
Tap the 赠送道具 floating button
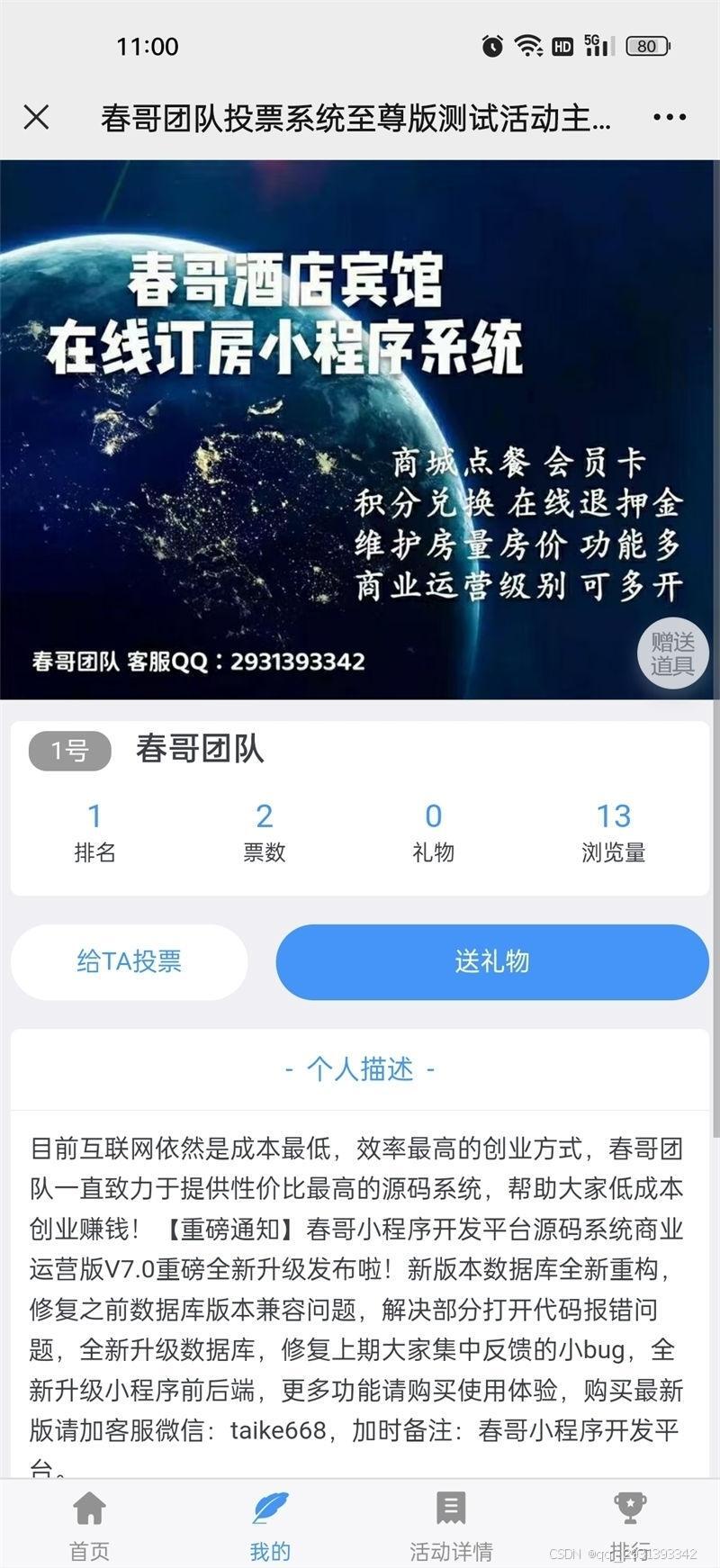point(673,654)
